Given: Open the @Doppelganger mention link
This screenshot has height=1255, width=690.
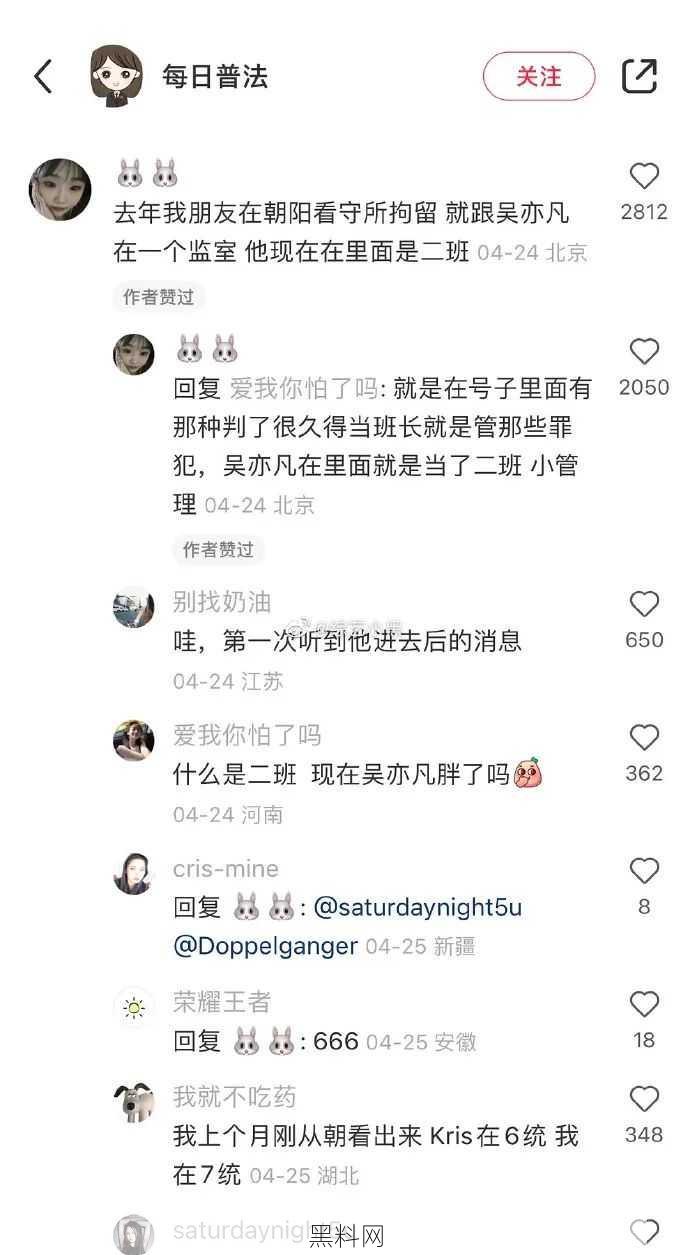Looking at the screenshot, I should point(265,945).
